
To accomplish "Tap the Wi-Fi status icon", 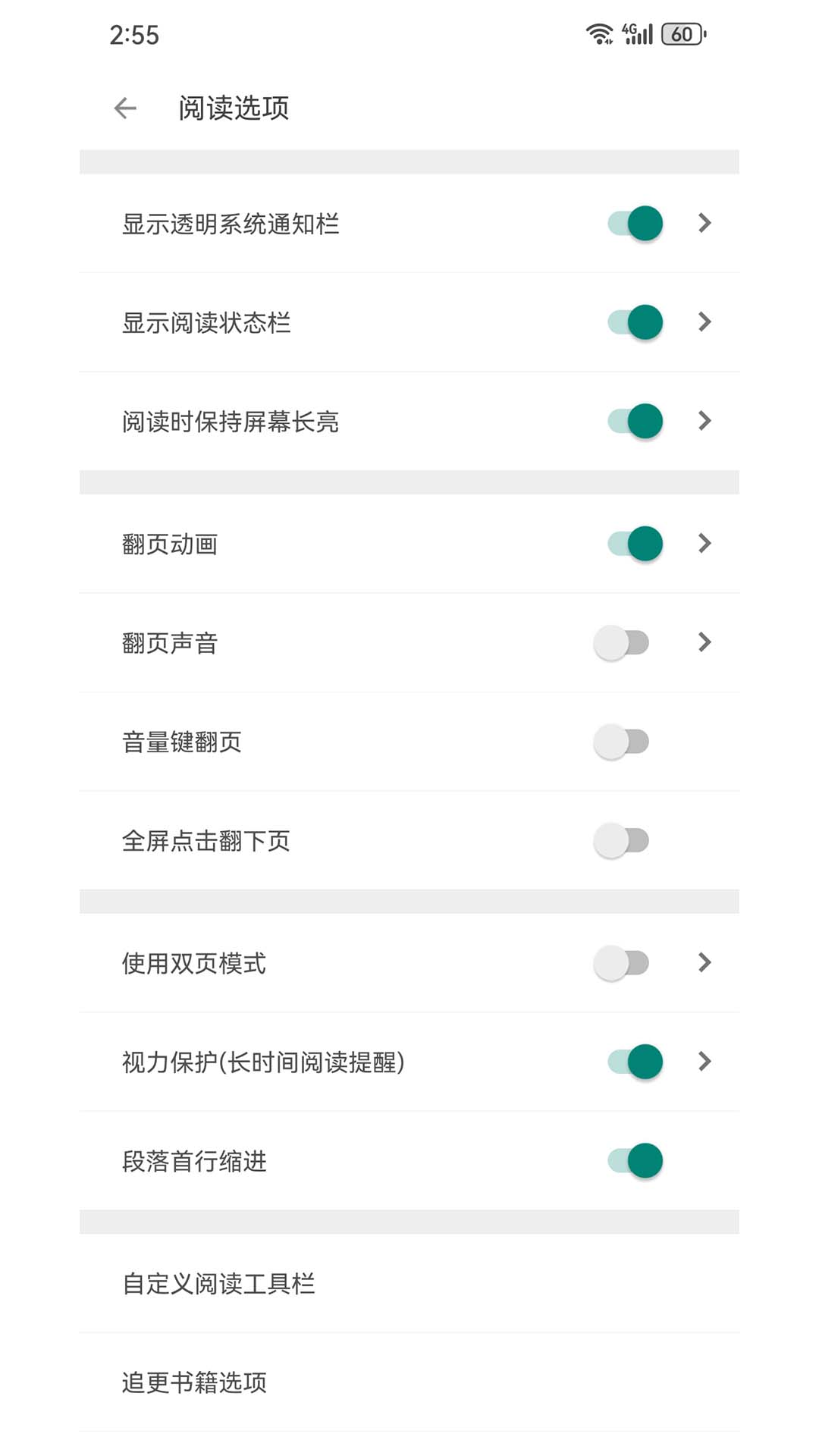I will pos(598,33).
